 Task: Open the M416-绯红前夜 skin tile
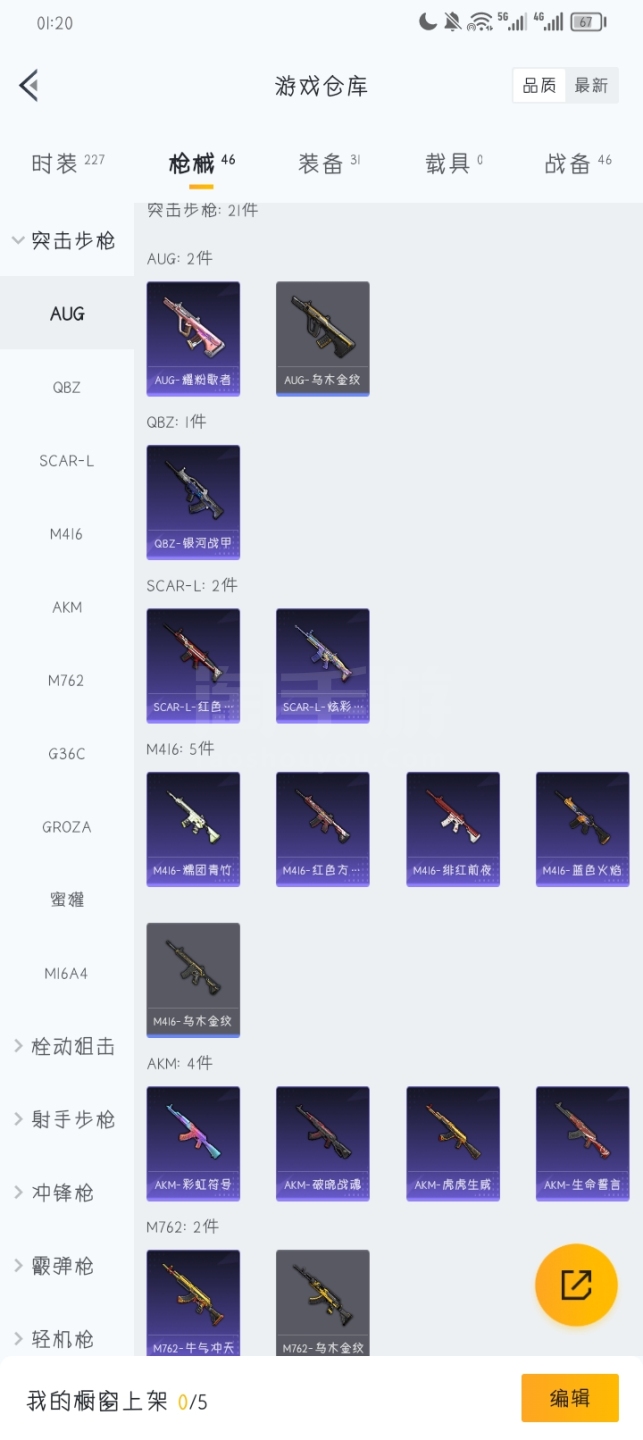pos(452,829)
